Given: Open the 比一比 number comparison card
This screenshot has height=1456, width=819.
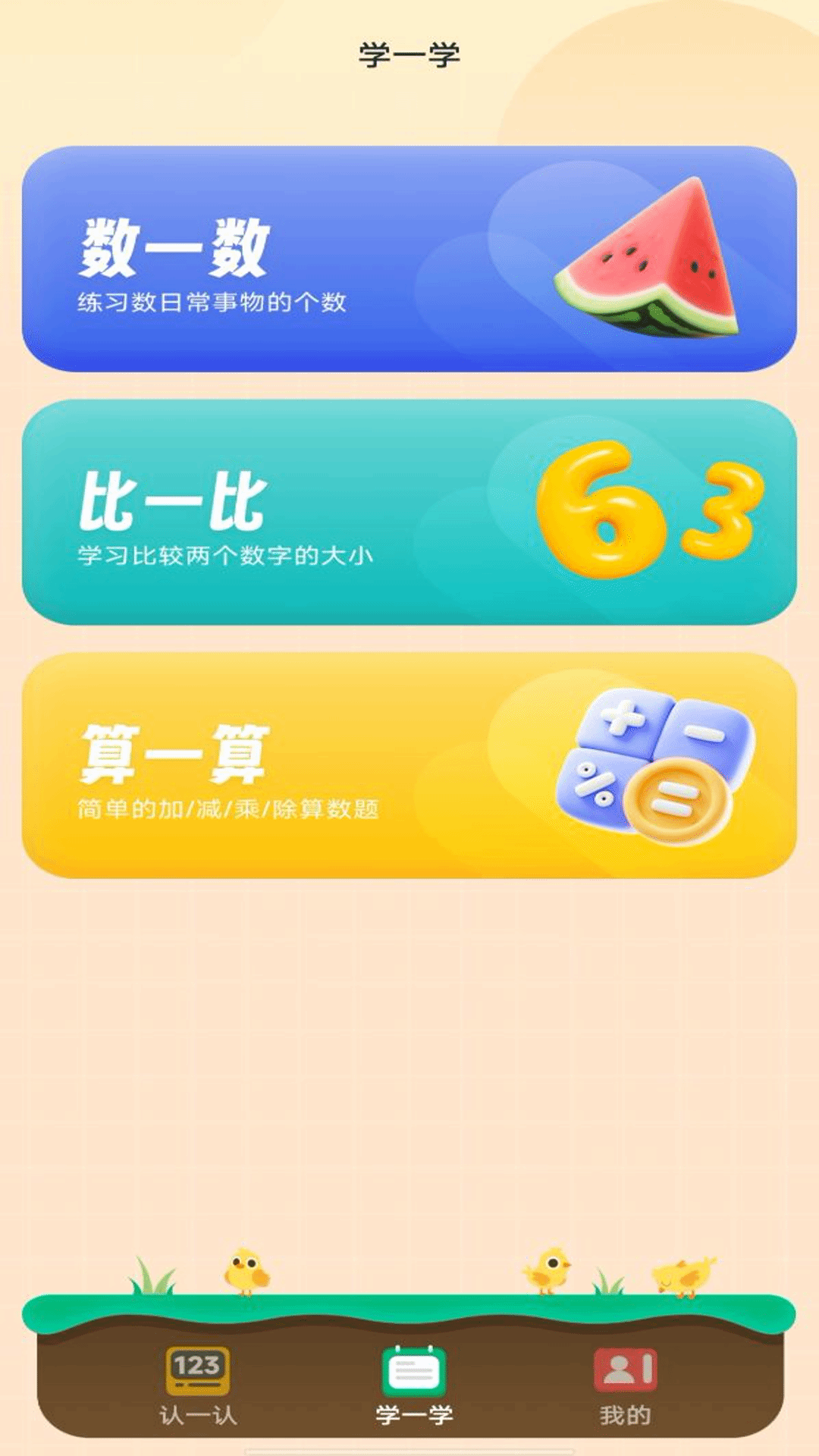Looking at the screenshot, I should [409, 512].
